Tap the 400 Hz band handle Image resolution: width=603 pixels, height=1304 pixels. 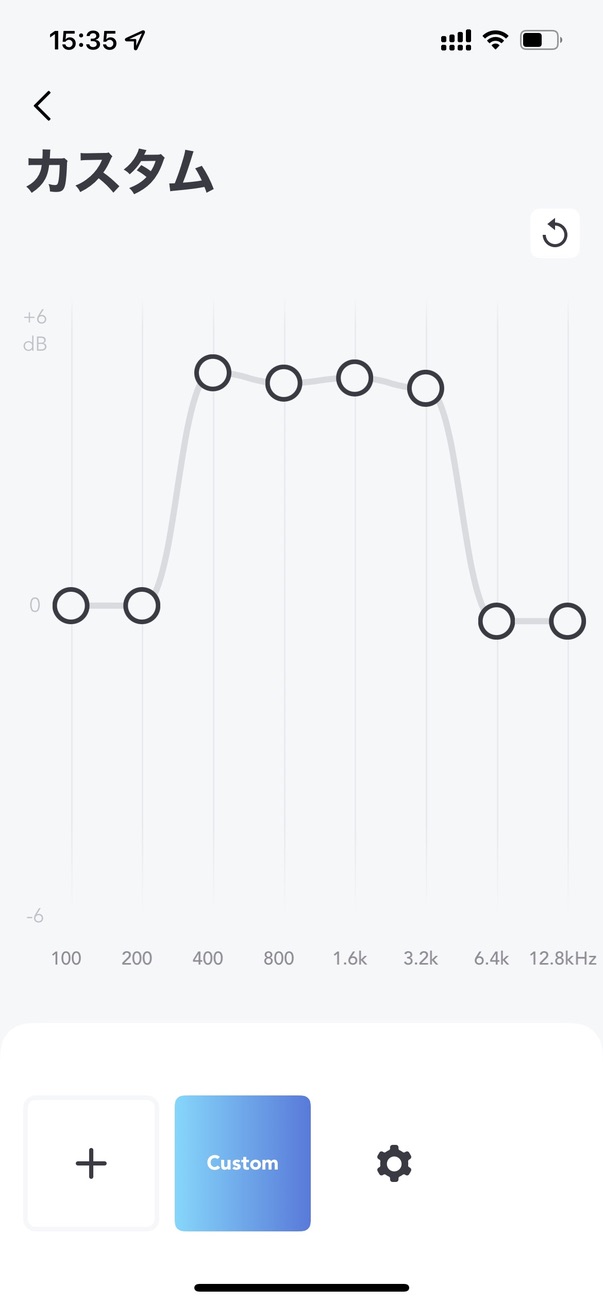coord(212,373)
